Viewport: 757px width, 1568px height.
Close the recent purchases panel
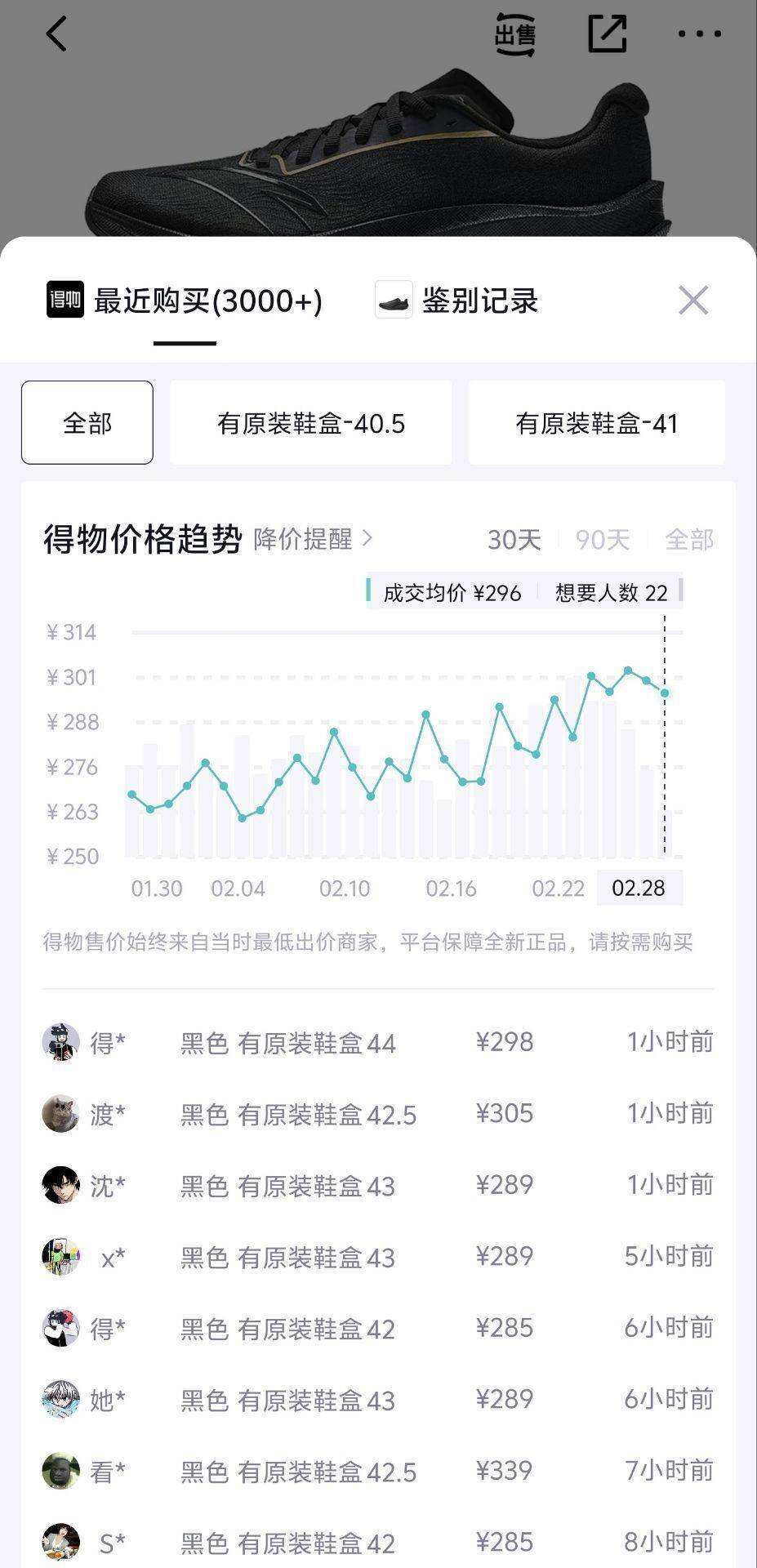tap(693, 301)
